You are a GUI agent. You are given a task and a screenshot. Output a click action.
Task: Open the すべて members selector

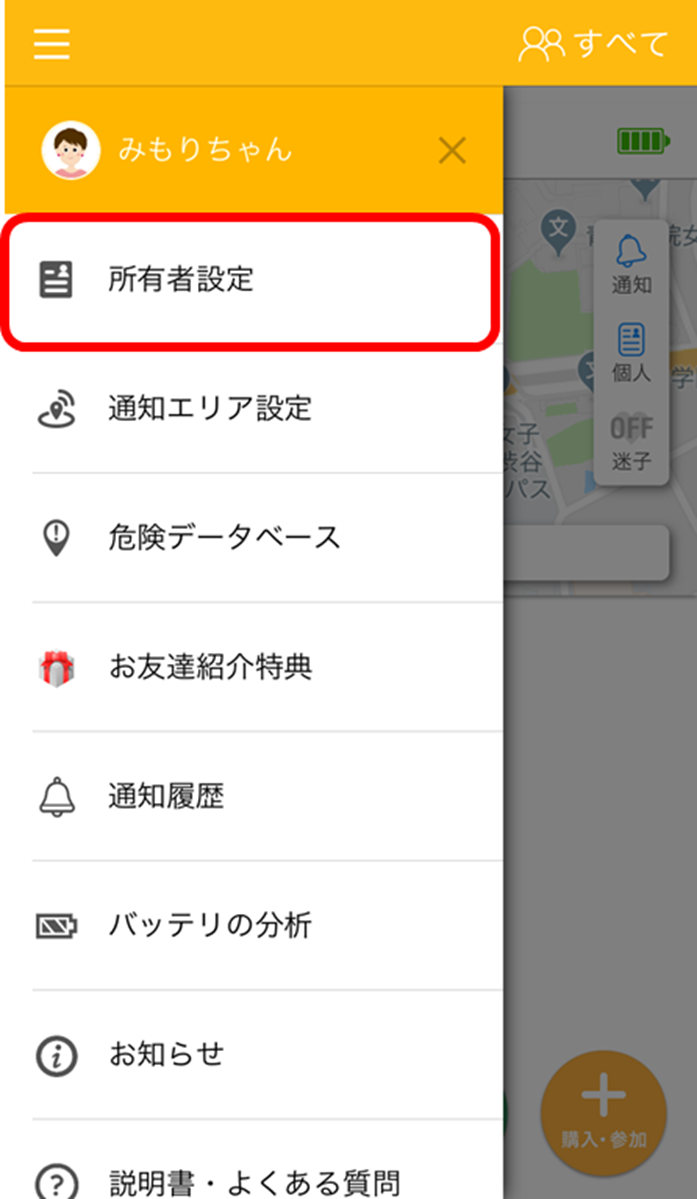coord(594,44)
